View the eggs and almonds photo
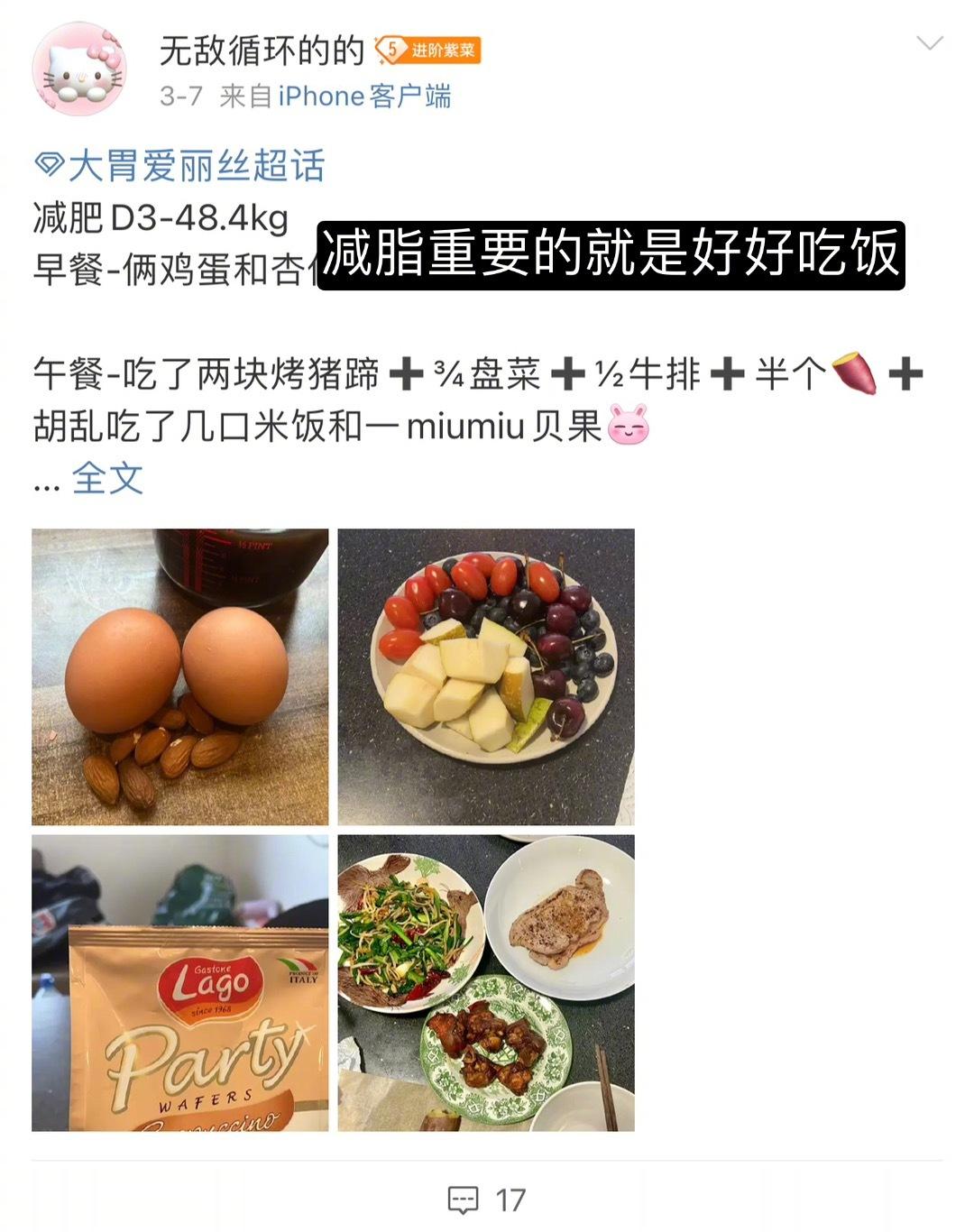This screenshot has width=974, height=1232. coord(180,676)
